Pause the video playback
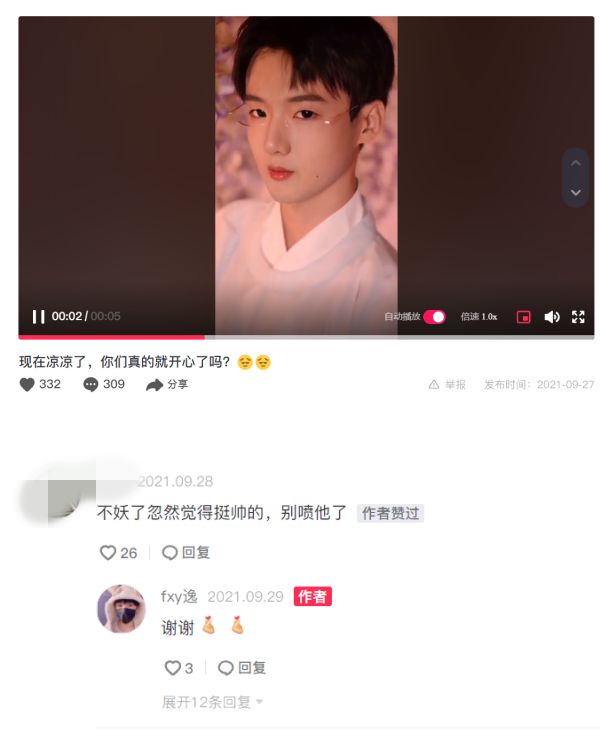 (x=38, y=316)
